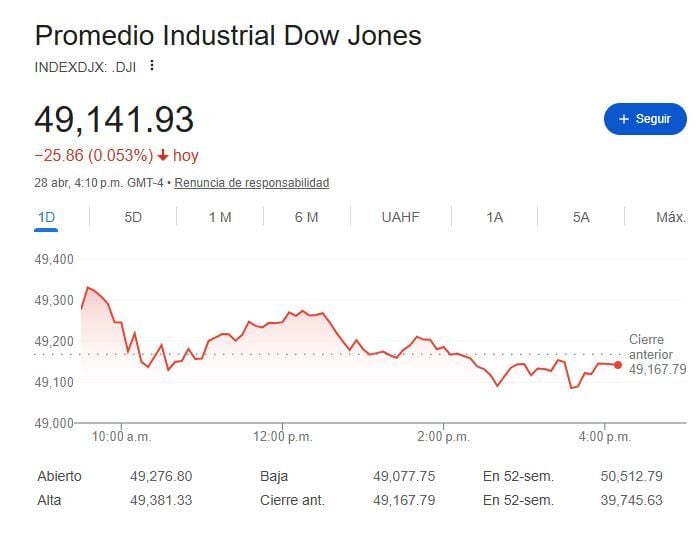Show the 6 M chart range
Image resolution: width=700 pixels, height=533 pixels.
point(306,217)
